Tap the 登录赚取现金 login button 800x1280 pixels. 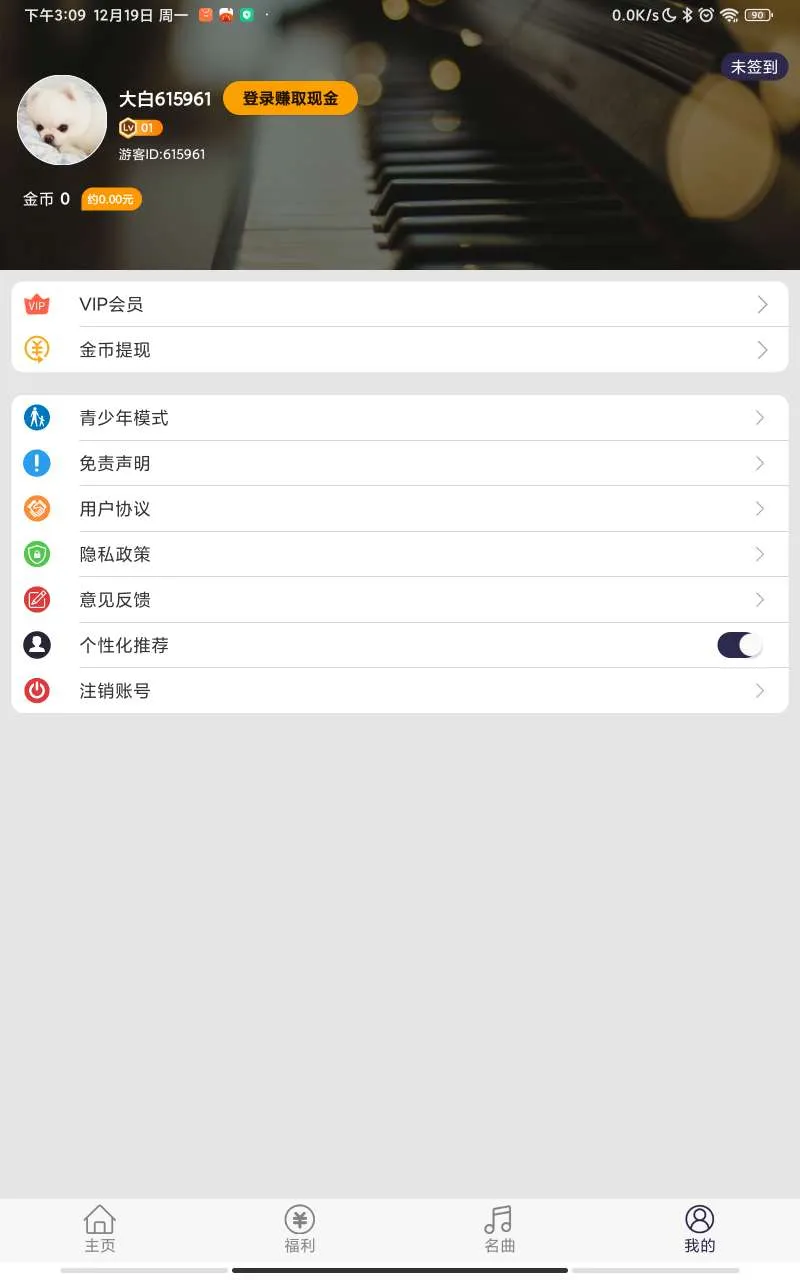(290, 98)
